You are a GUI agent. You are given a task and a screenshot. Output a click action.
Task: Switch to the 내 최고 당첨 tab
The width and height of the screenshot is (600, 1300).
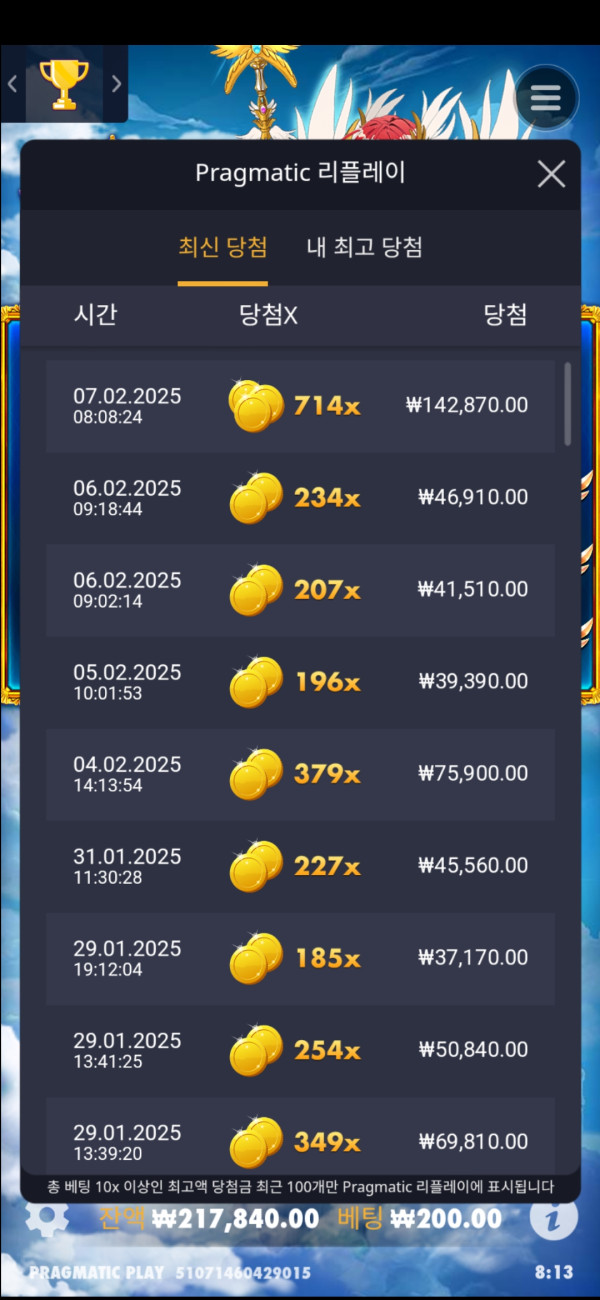click(x=364, y=248)
